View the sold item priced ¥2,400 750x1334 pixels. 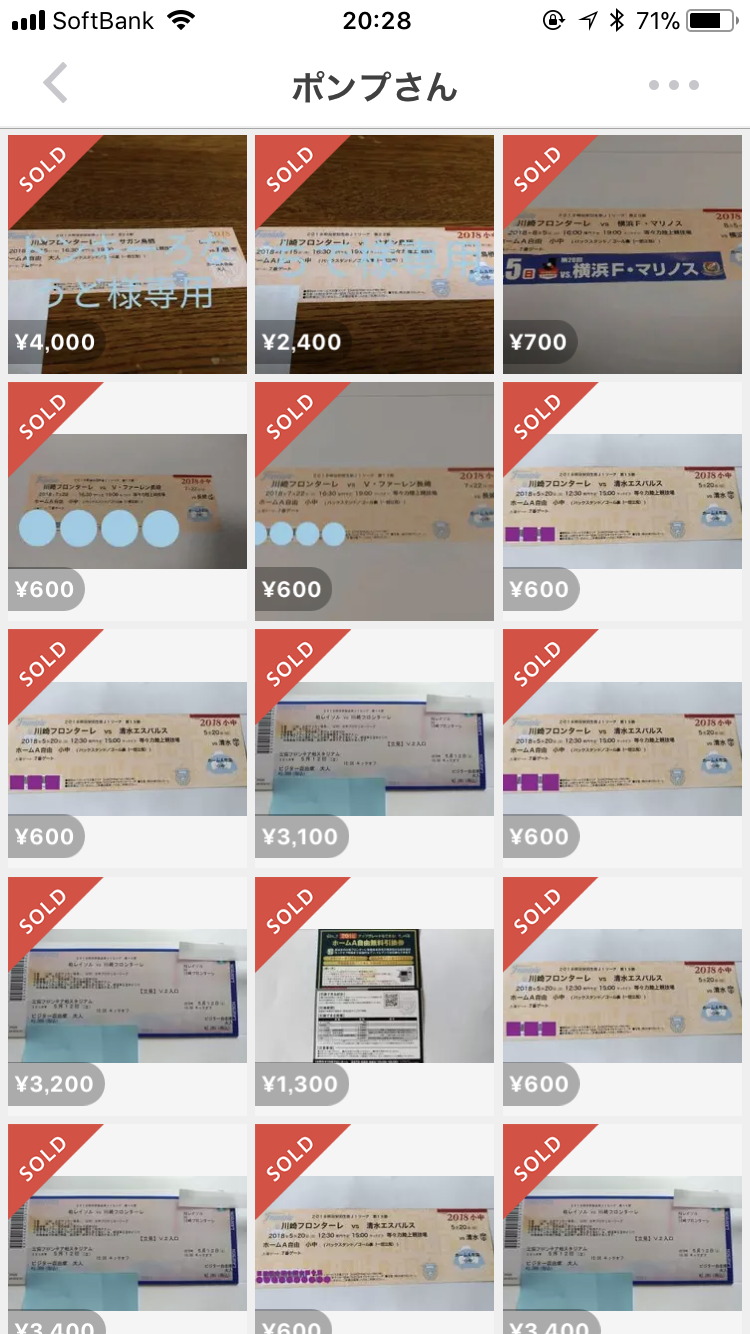click(374, 254)
